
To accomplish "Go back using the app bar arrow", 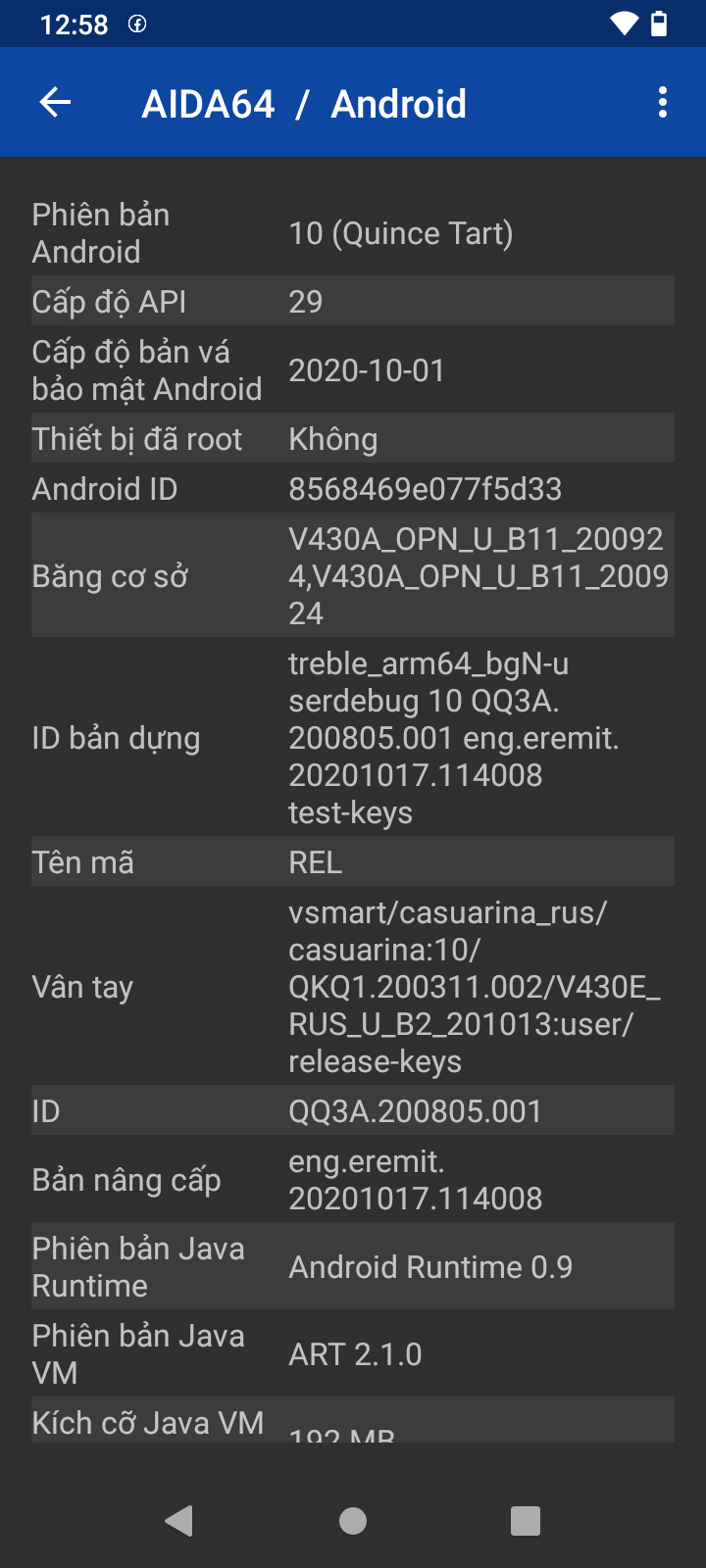I will pyautogui.click(x=56, y=102).
